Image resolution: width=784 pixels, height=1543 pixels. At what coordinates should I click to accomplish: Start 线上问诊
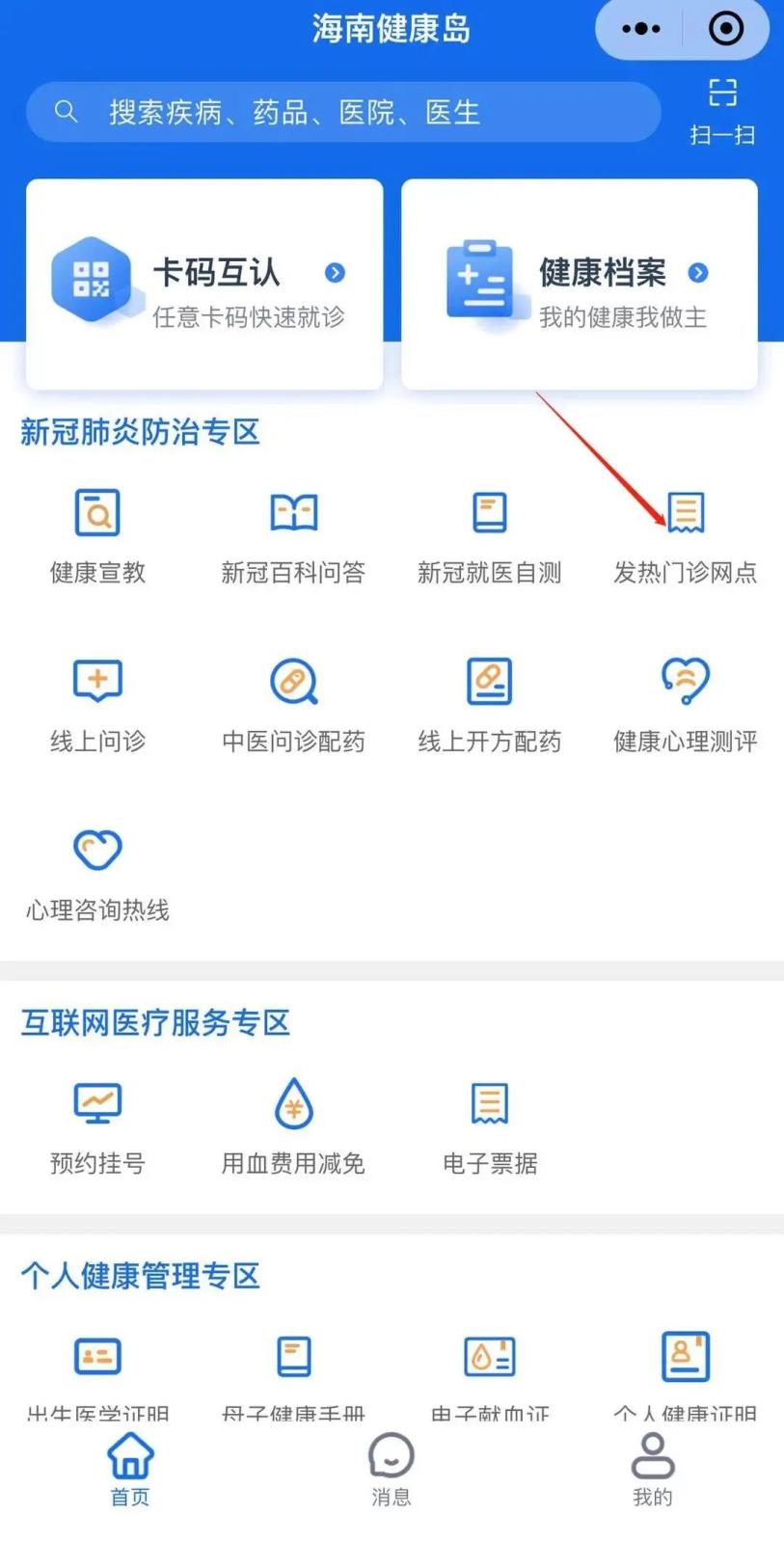(x=97, y=706)
